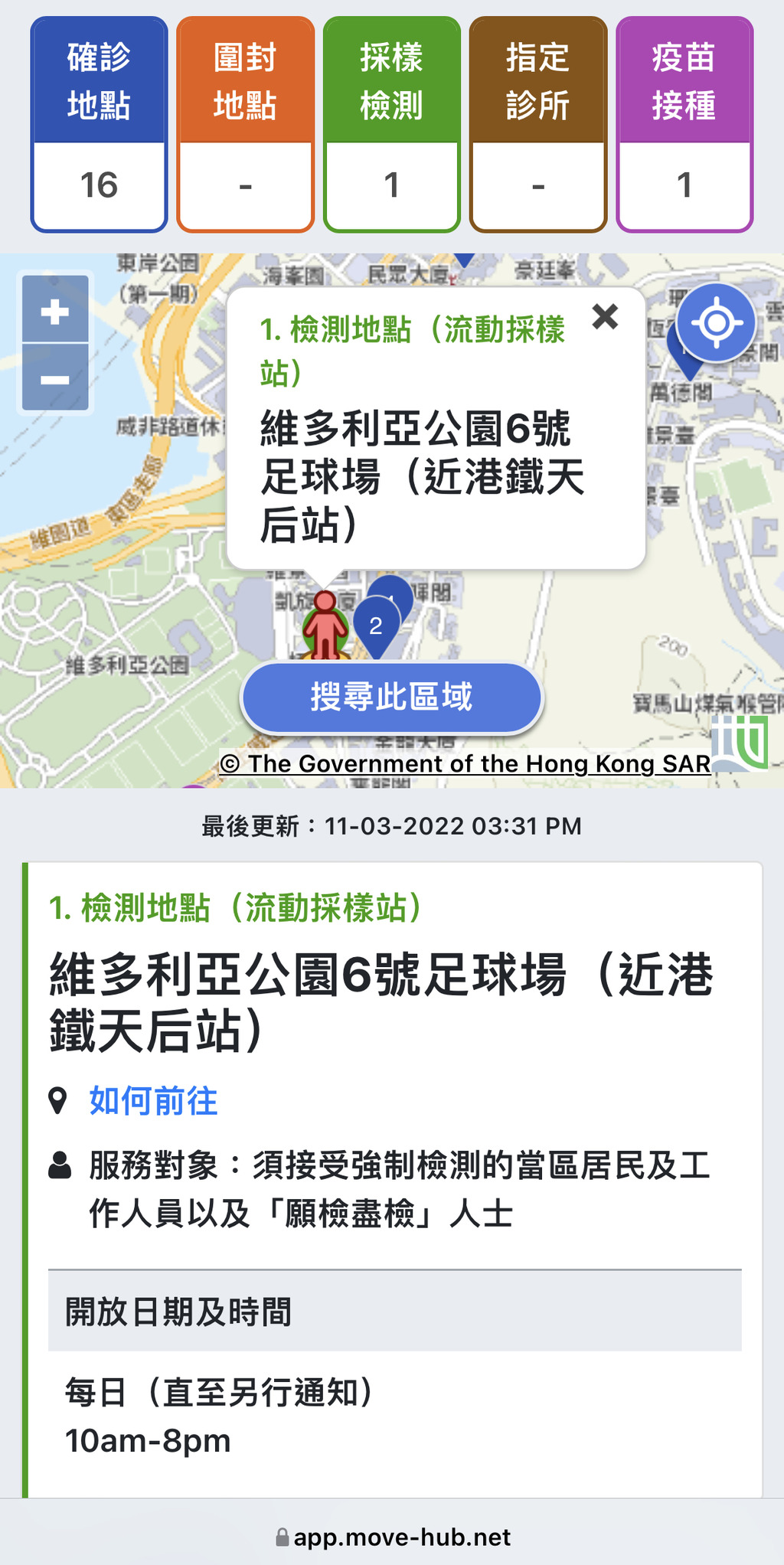Select the 確診地點 category tile
784x1565 pixels.
(x=99, y=124)
